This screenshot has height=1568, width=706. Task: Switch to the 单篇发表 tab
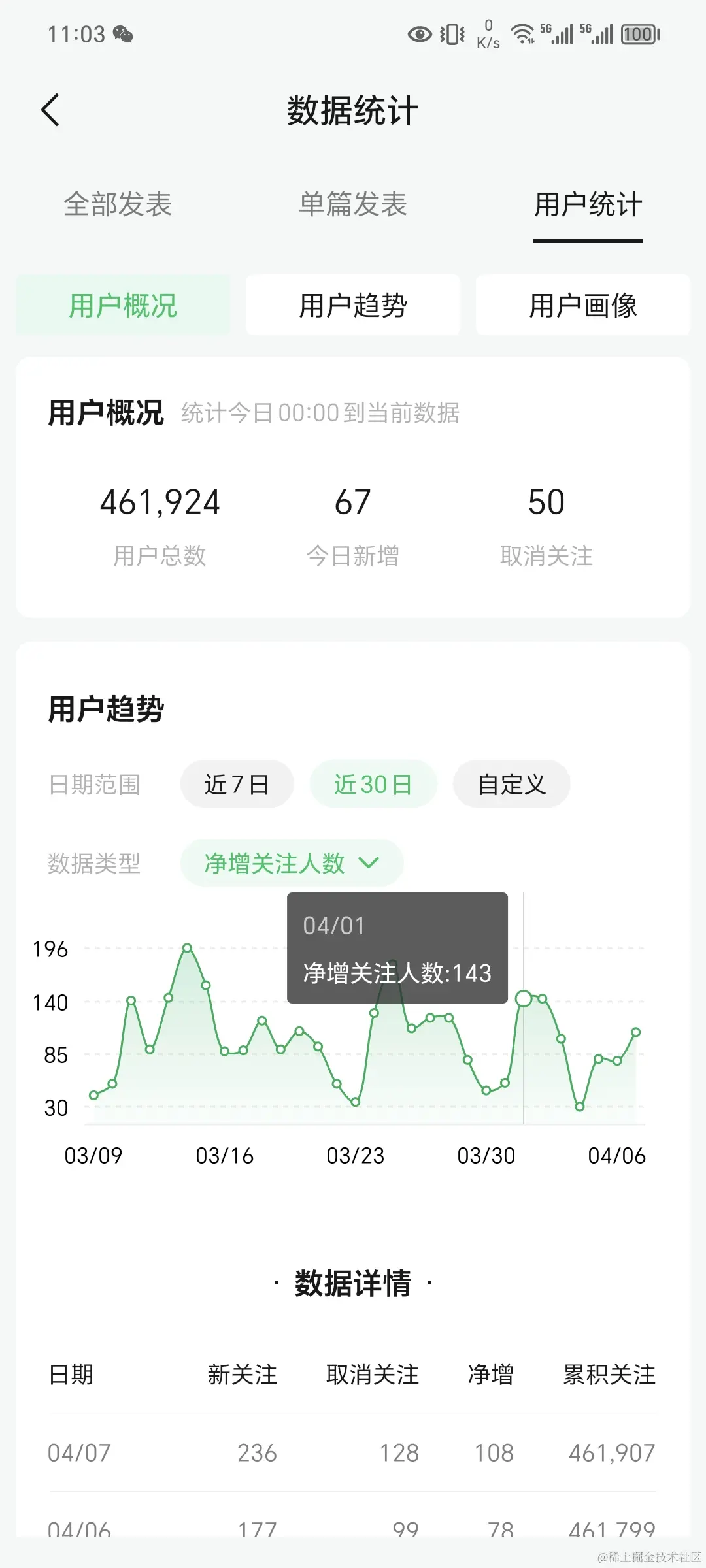[353, 204]
